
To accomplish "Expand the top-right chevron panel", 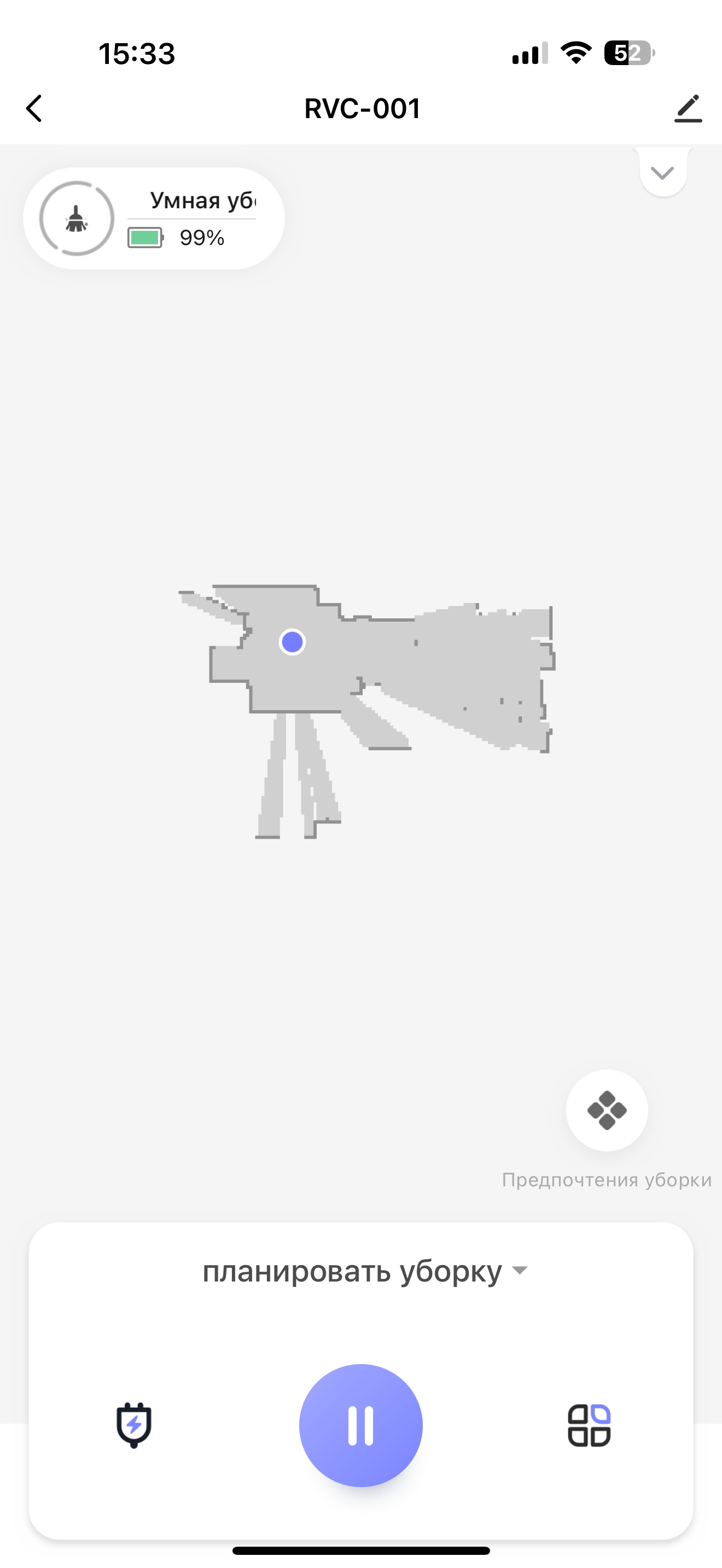I will pyautogui.click(x=662, y=173).
